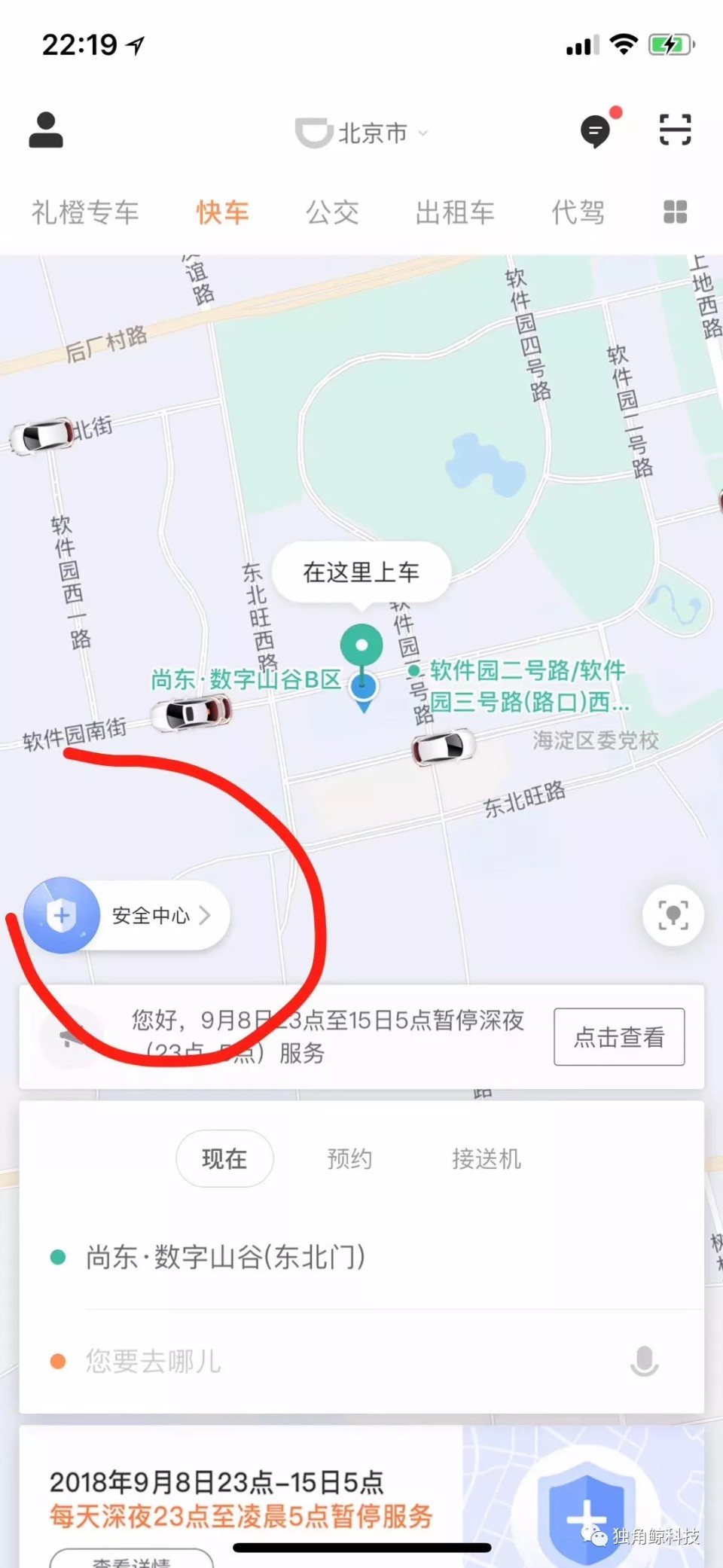Switch to 预约 scheduled ride
The height and width of the screenshot is (1568, 723).
coord(349,1158)
